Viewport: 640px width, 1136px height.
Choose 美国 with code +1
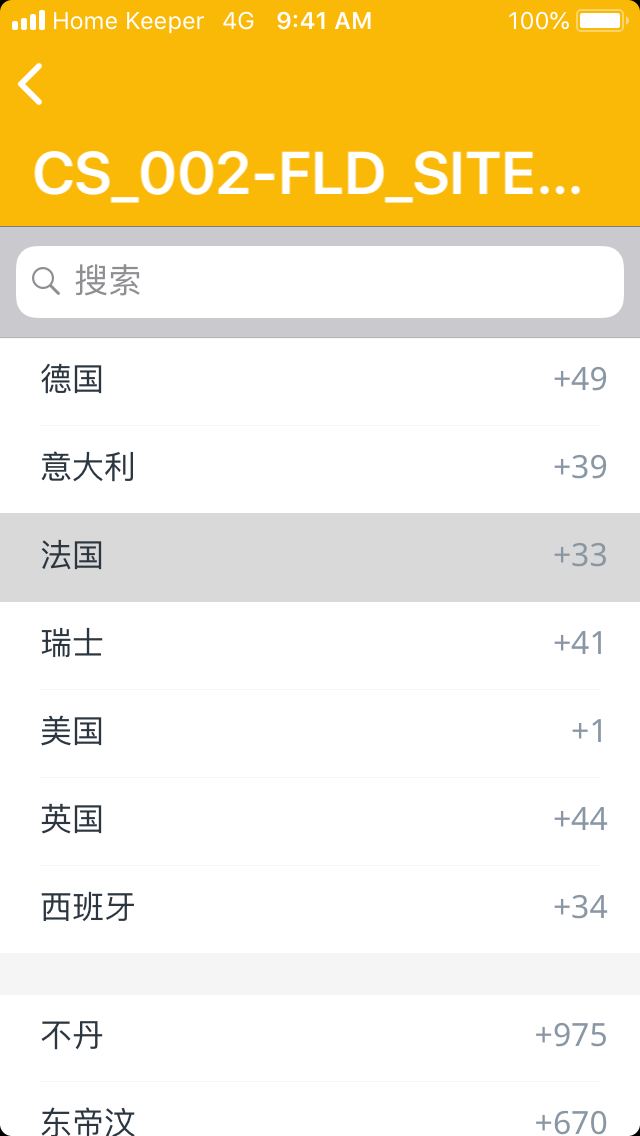[320, 731]
